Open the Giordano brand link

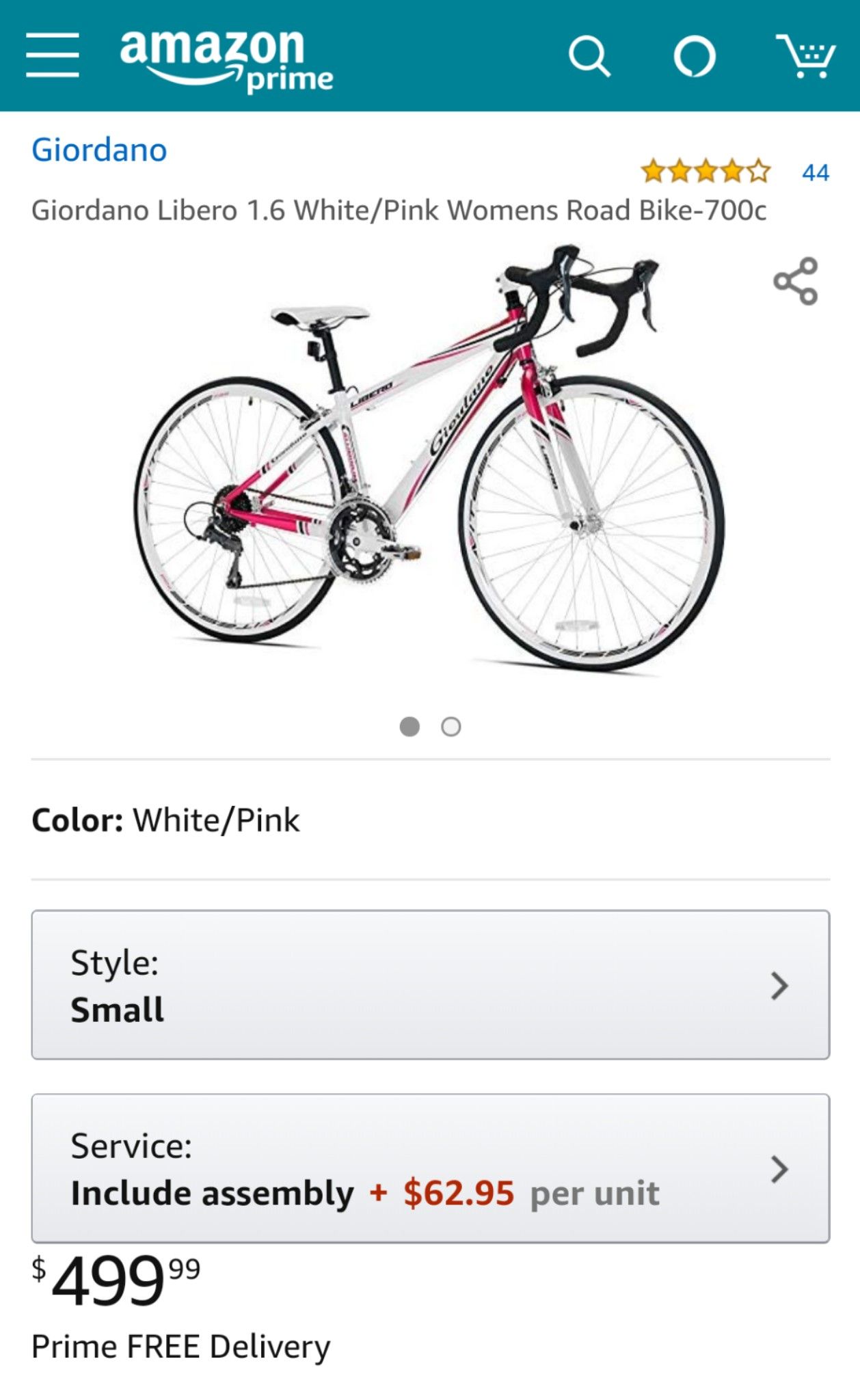click(x=99, y=150)
